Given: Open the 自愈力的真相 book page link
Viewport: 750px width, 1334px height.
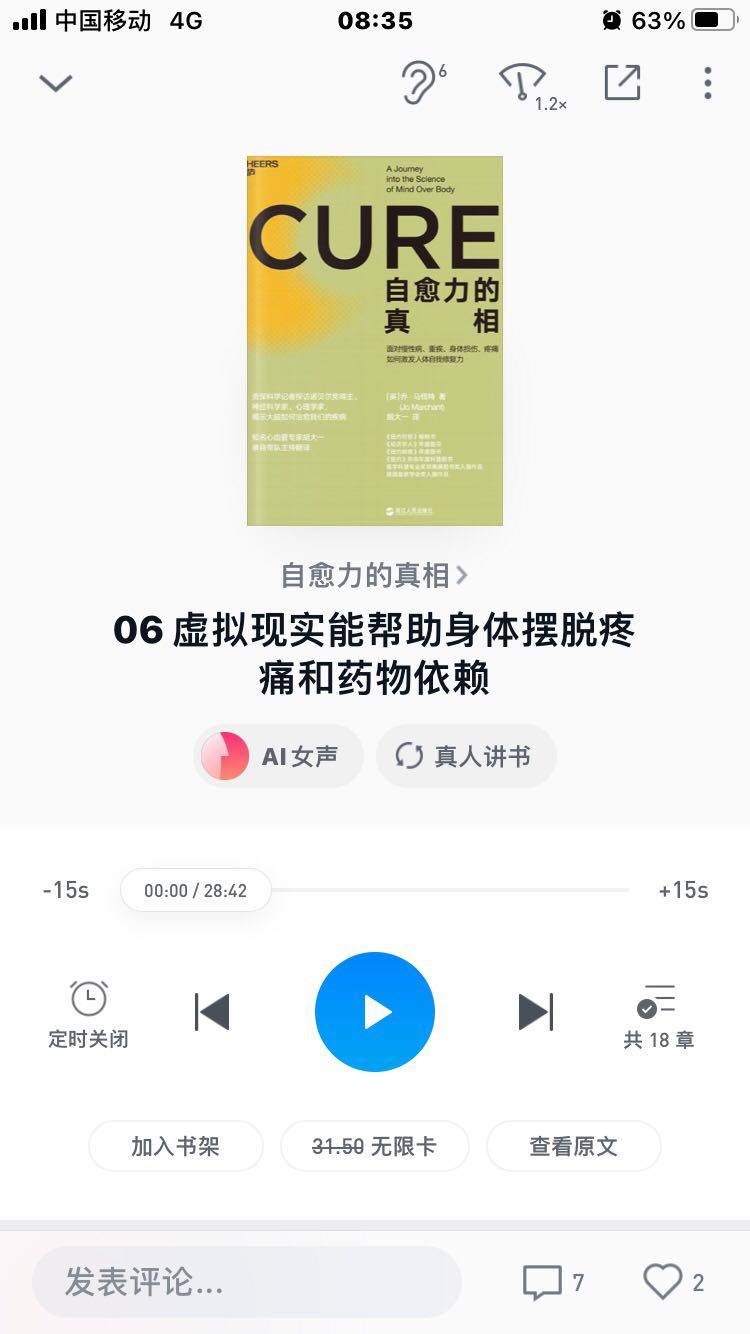Looking at the screenshot, I should click(x=375, y=575).
